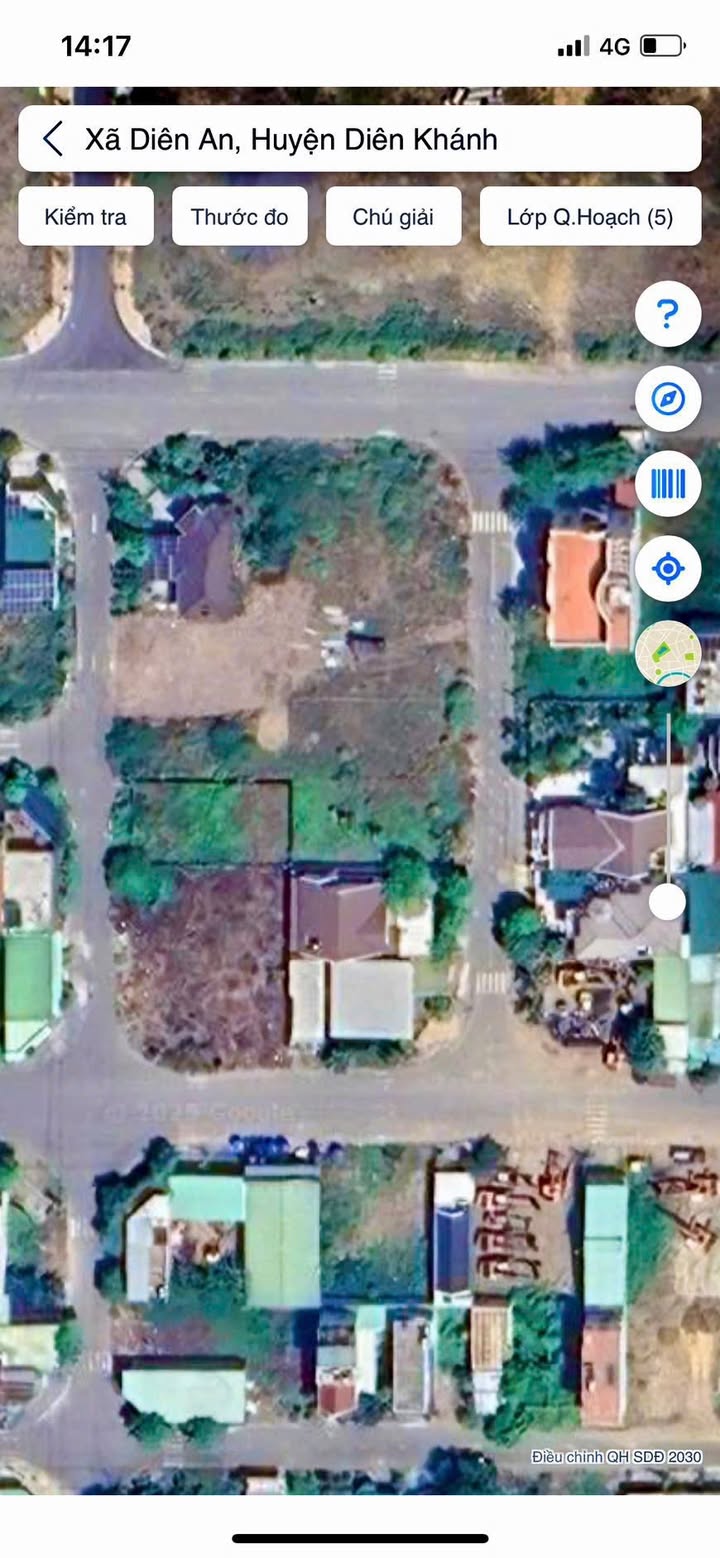Open the help question mark button
720x1558 pixels.
point(668,315)
